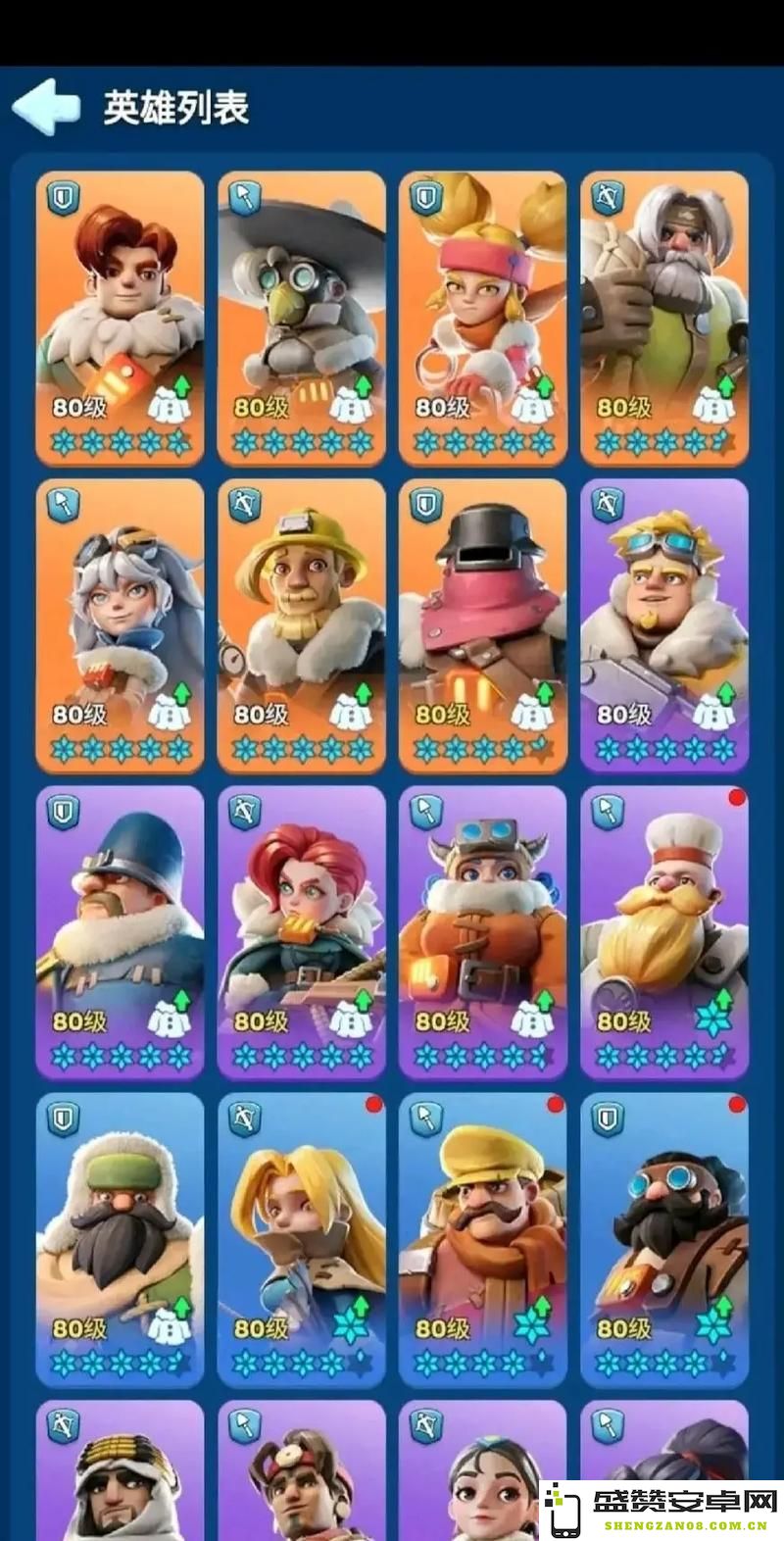
Task: Go back from the hero list
Action: click(x=44, y=106)
